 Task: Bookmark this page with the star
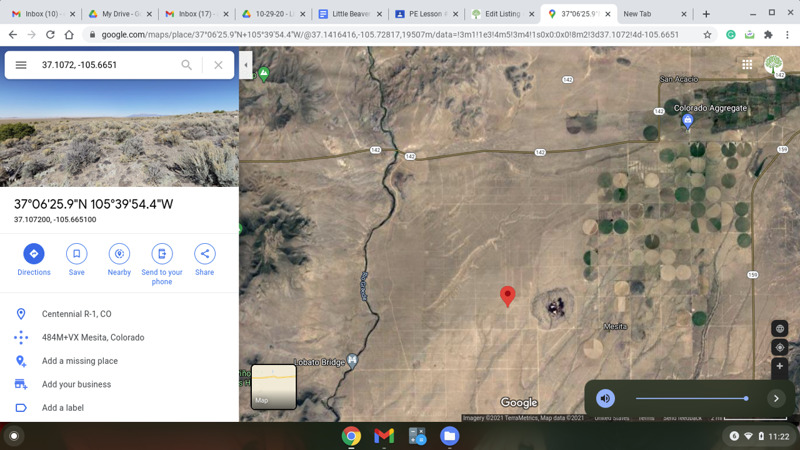click(x=707, y=34)
